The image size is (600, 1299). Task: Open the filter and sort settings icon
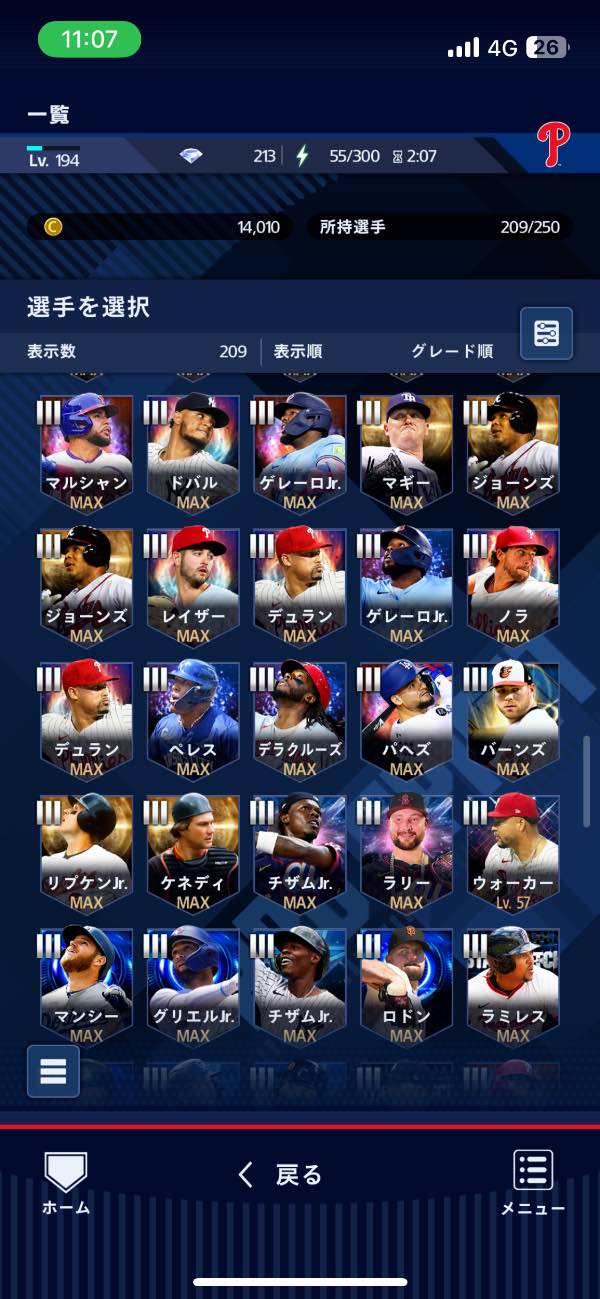(546, 333)
